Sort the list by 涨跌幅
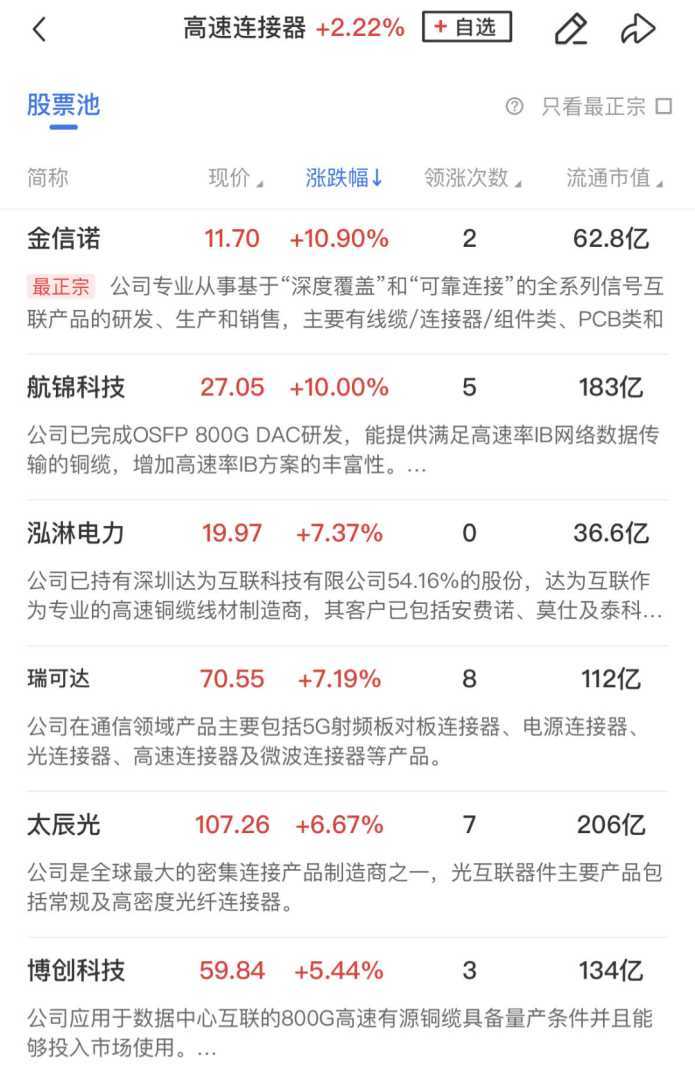Screen dimensions: 695x1080 point(344,179)
